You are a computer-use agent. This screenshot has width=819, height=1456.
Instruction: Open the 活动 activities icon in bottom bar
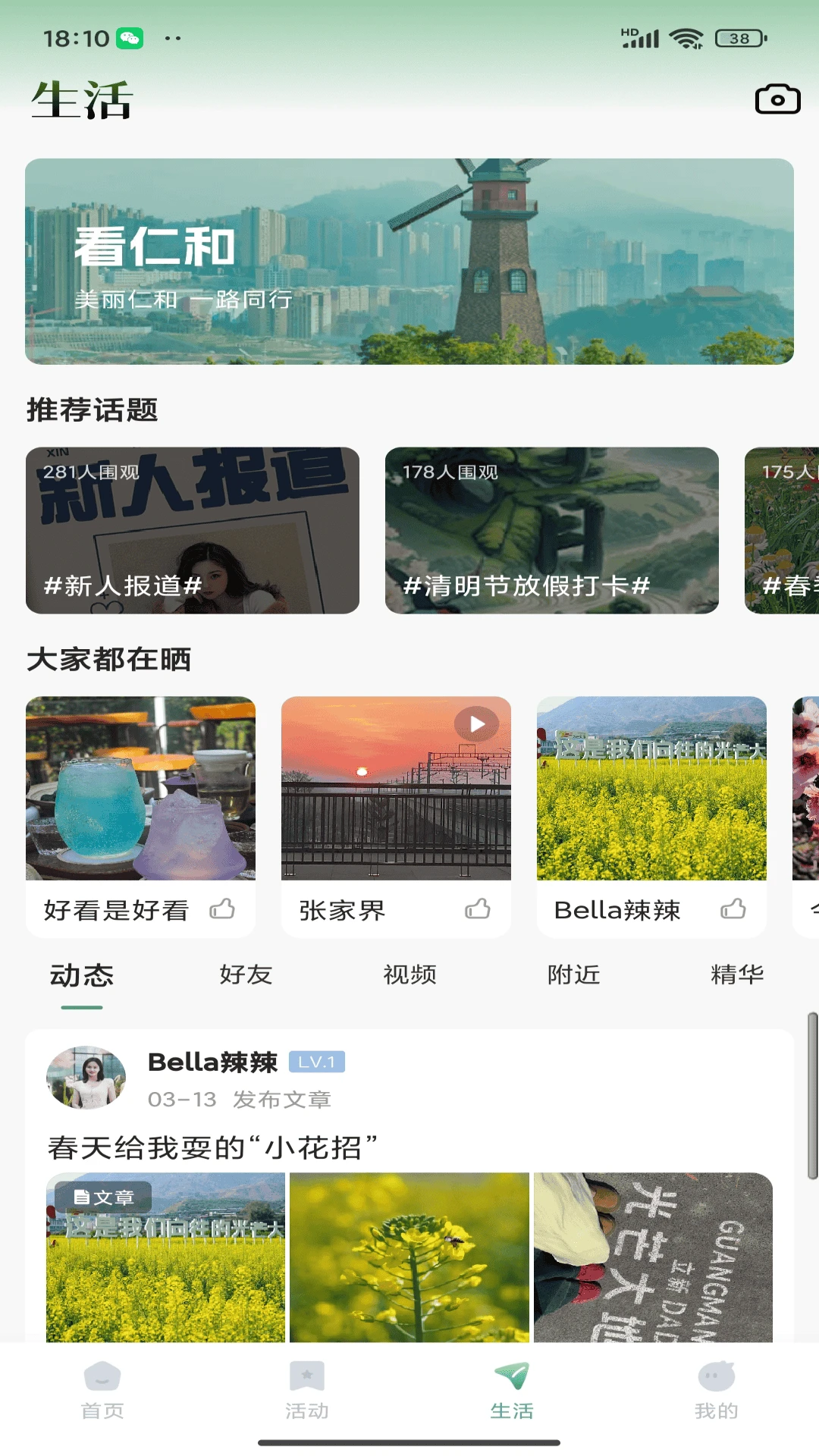coord(306,1376)
